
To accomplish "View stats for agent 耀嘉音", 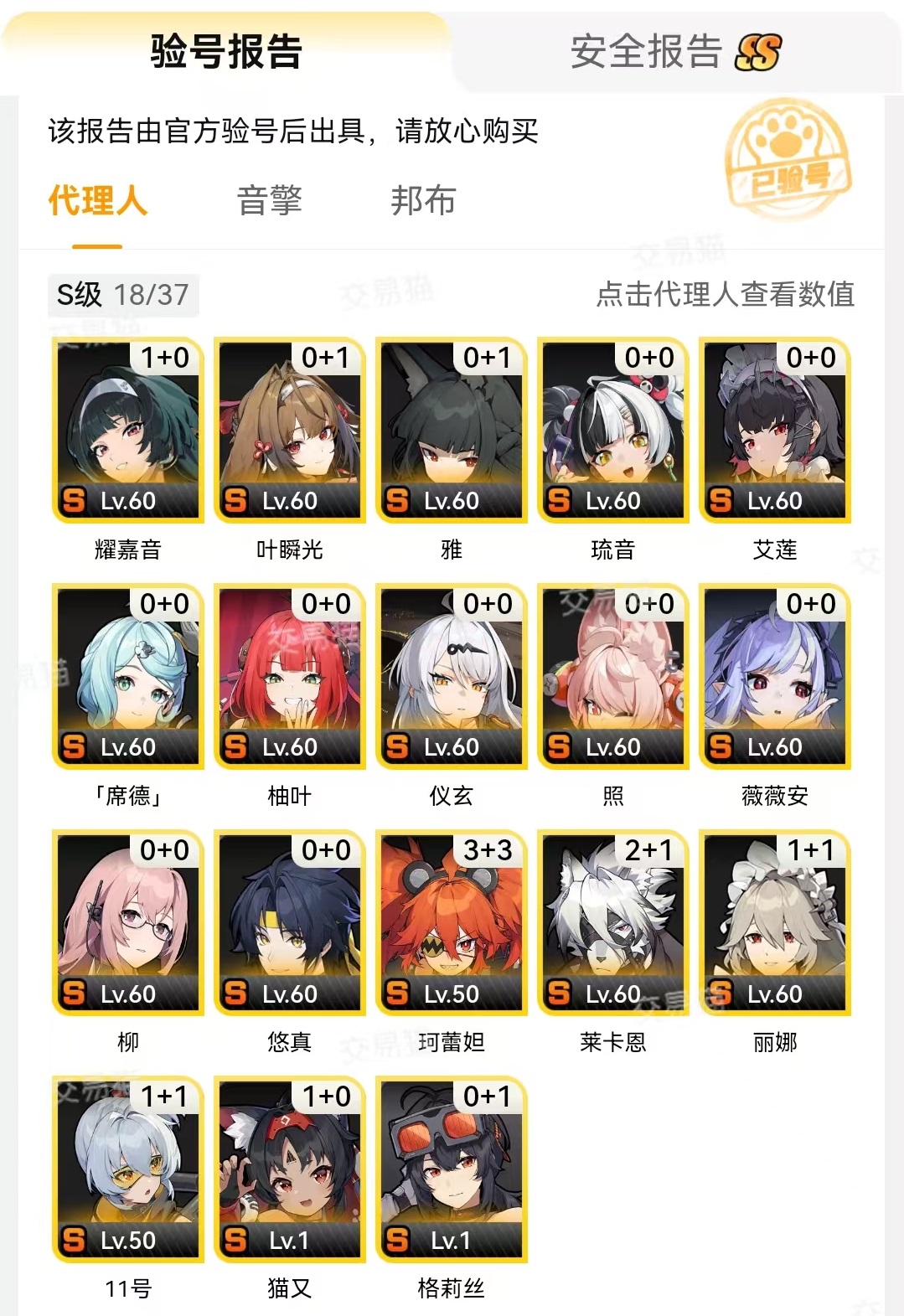I will pos(128,430).
